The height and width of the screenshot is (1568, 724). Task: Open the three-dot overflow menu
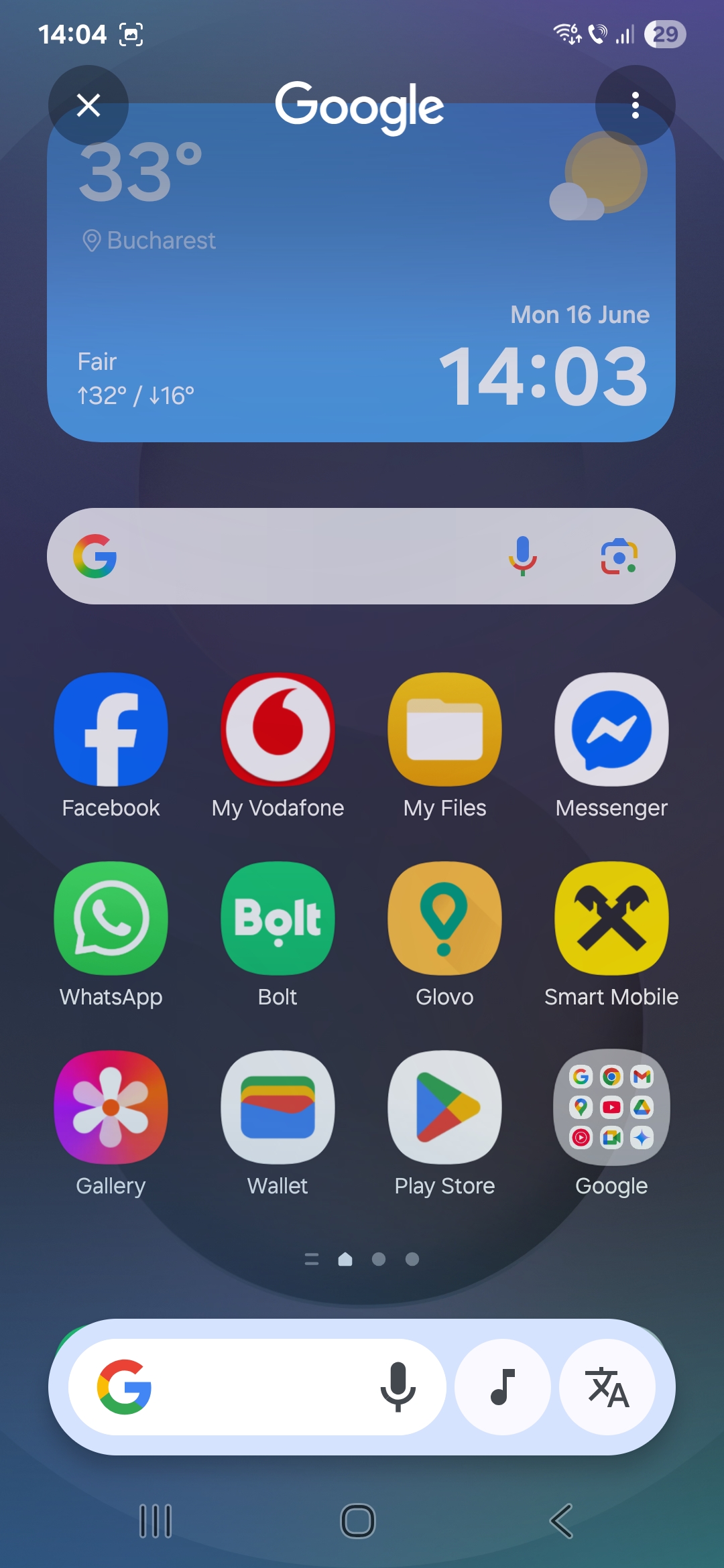coord(635,105)
